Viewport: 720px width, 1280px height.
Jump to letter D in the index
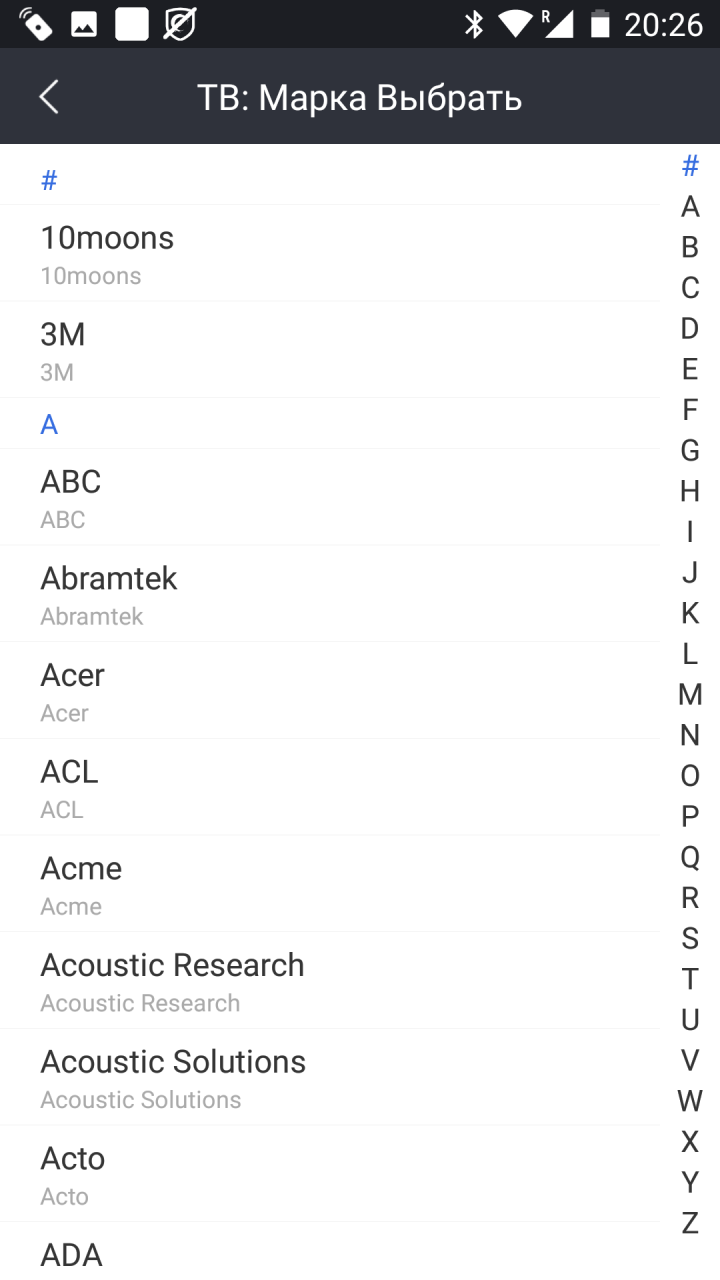[690, 328]
